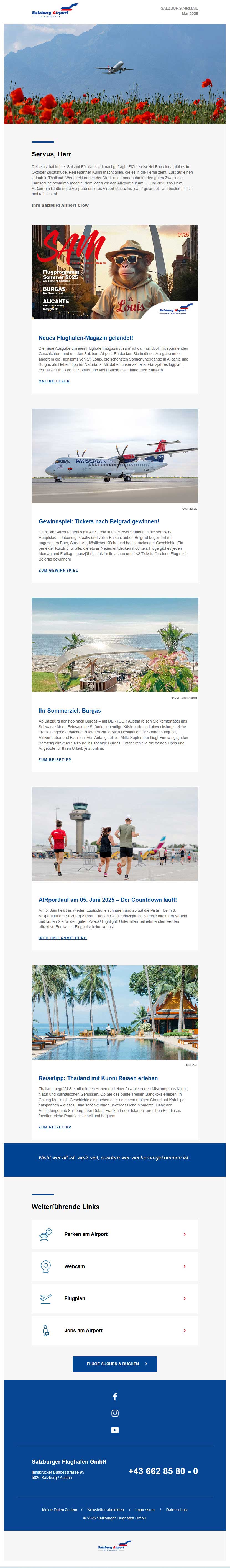This screenshot has height=1568, width=230.
Task: Open Parken am Airport row
Action: coord(114,1234)
